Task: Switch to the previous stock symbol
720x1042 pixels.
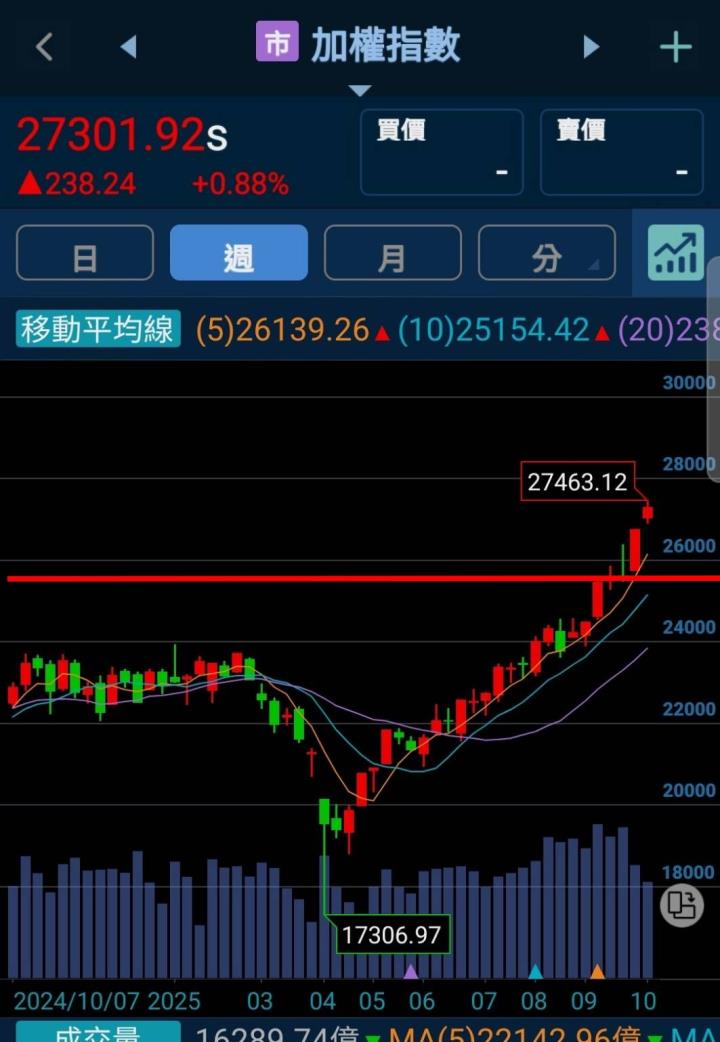Action: tap(128, 46)
